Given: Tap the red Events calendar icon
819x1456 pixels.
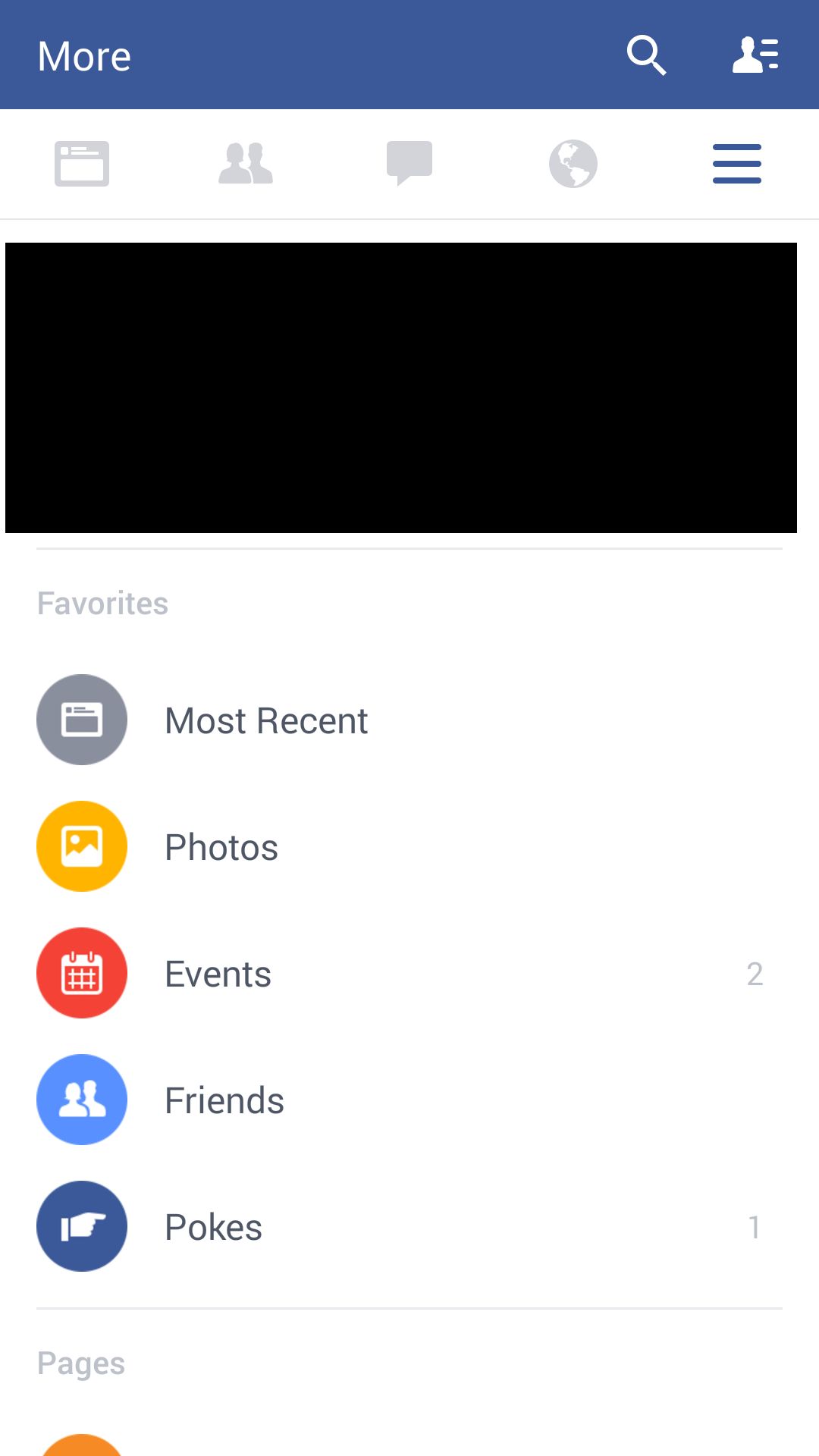Looking at the screenshot, I should 82,973.
